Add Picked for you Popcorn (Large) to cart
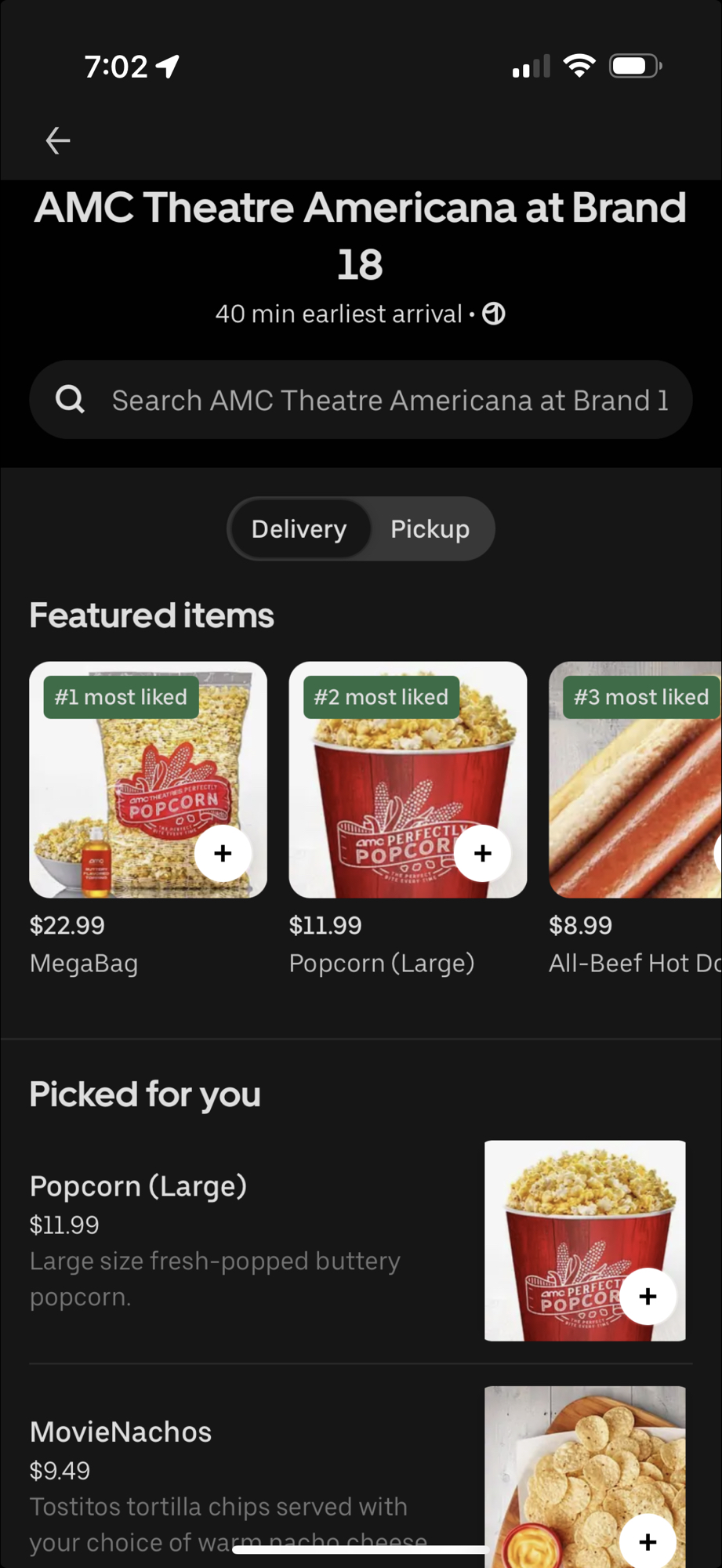This screenshot has height=1568, width=722. click(648, 1296)
